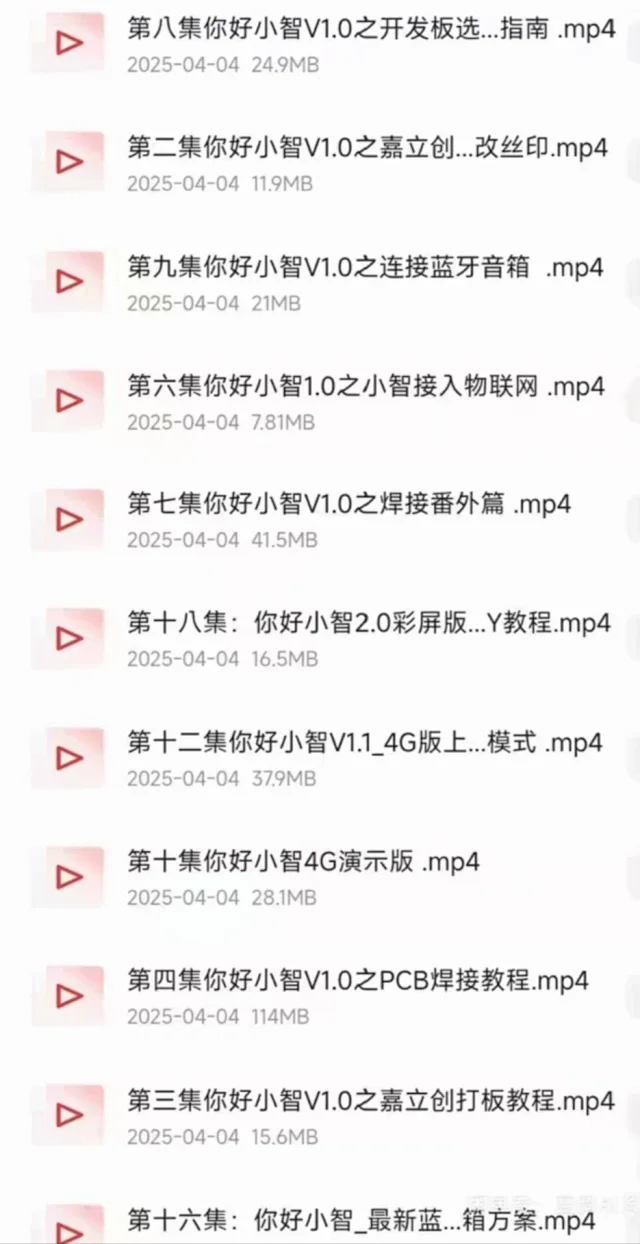Open the 第十六集 最新蓝…箱方案 video
Viewport: 640px width, 1244px height.
(361, 1220)
